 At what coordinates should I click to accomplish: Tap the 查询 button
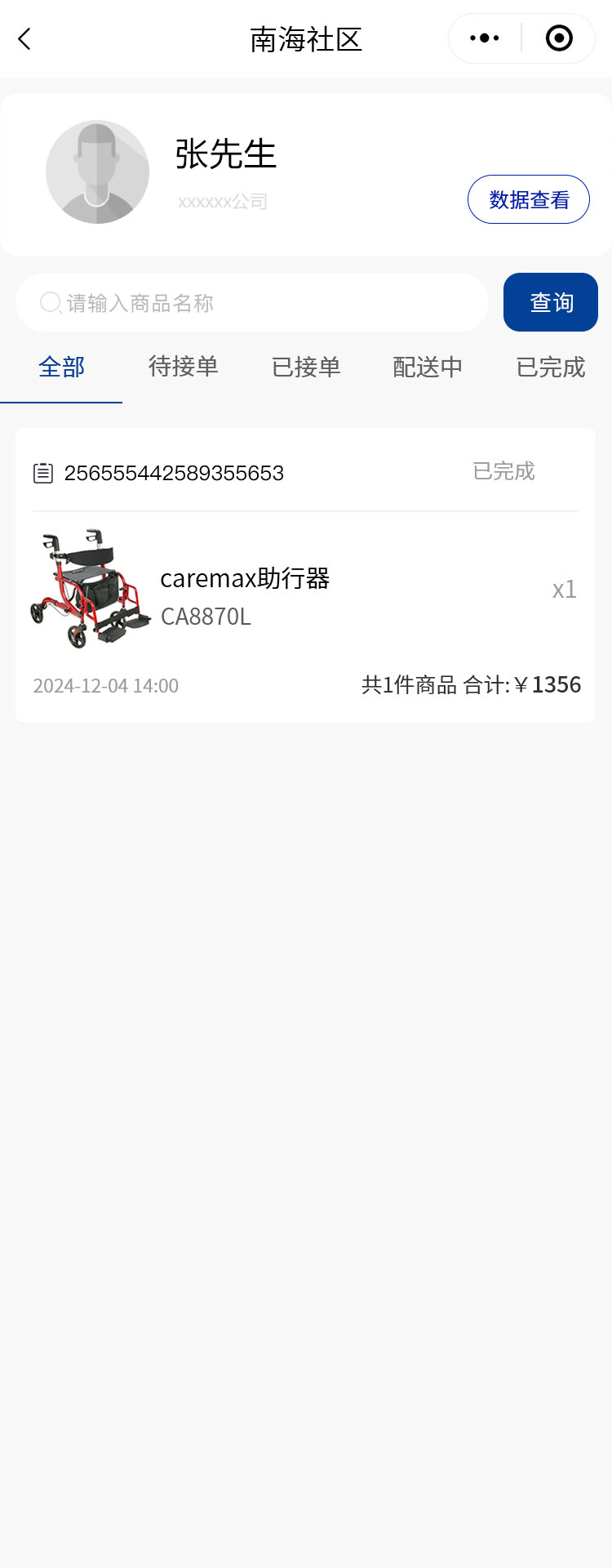pyautogui.click(x=551, y=302)
